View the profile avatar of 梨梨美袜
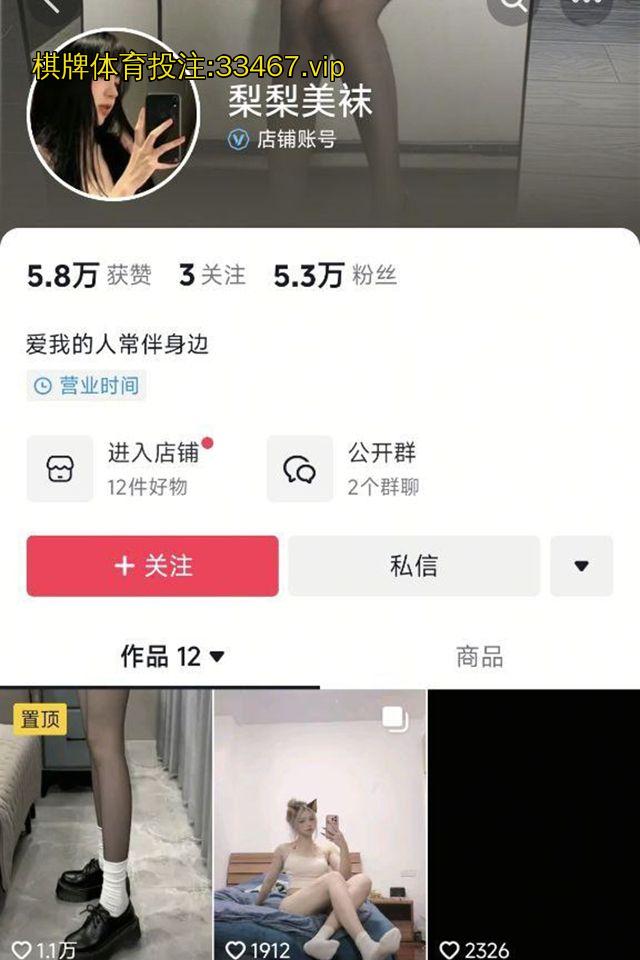Image resolution: width=640 pixels, height=960 pixels. tap(112, 115)
